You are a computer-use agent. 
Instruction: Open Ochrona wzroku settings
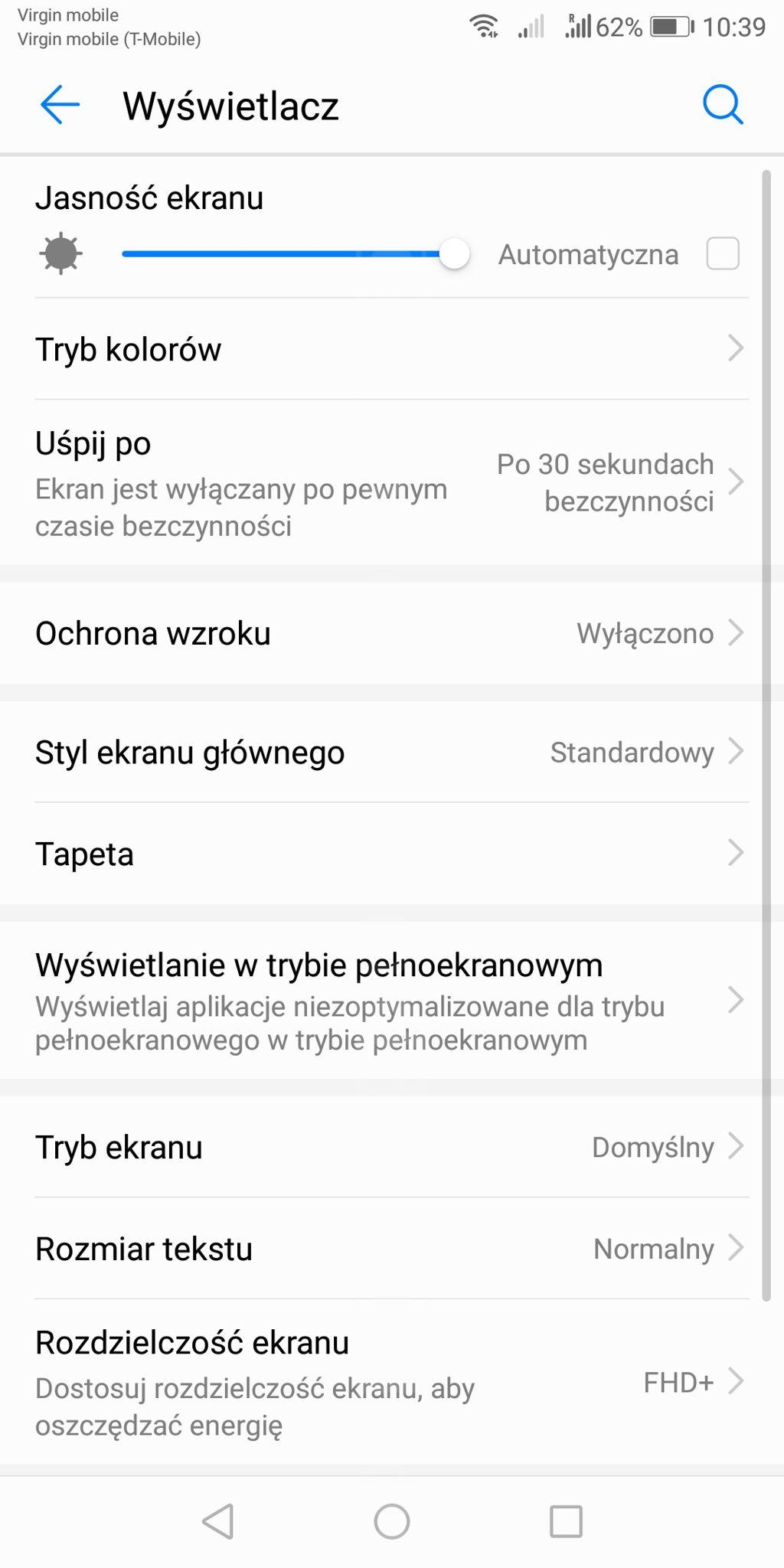click(391, 633)
